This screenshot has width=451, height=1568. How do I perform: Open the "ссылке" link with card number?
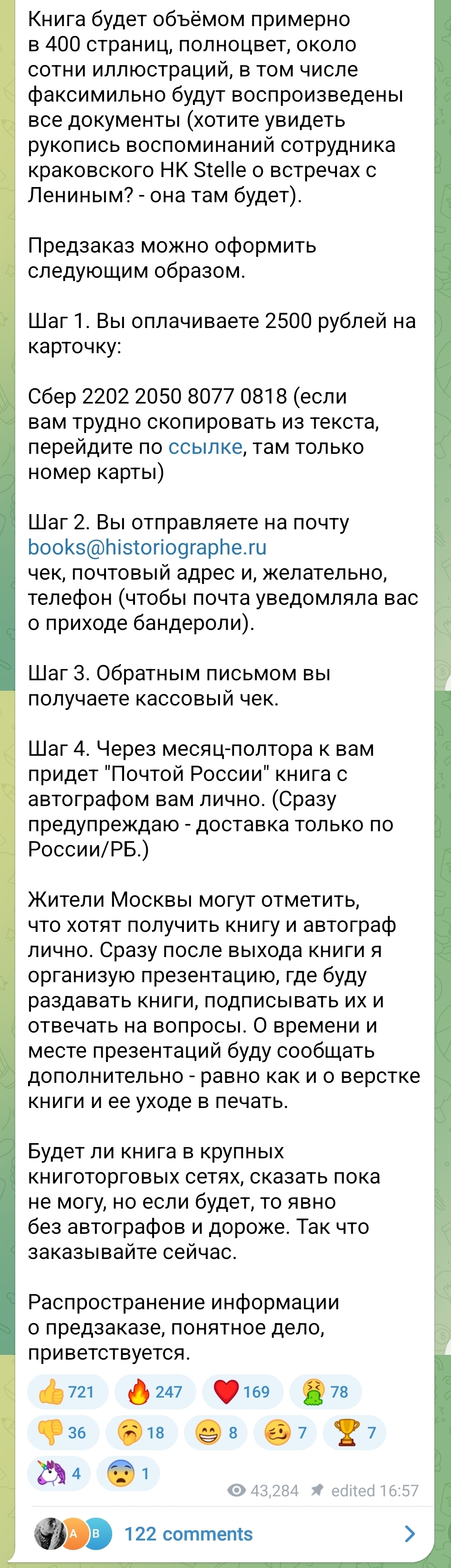[x=205, y=447]
